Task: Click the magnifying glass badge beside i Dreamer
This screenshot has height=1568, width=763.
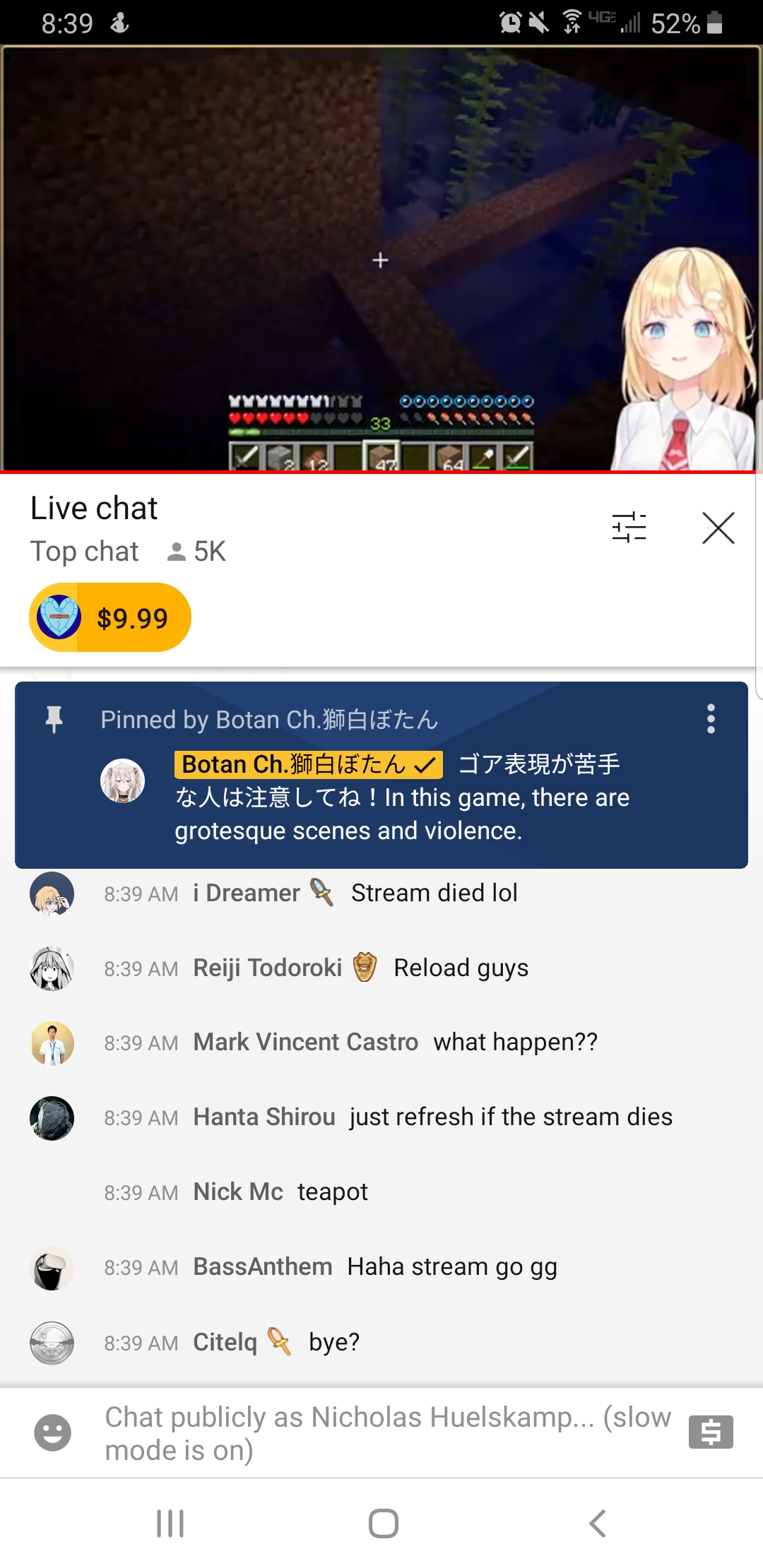Action: coord(322,892)
